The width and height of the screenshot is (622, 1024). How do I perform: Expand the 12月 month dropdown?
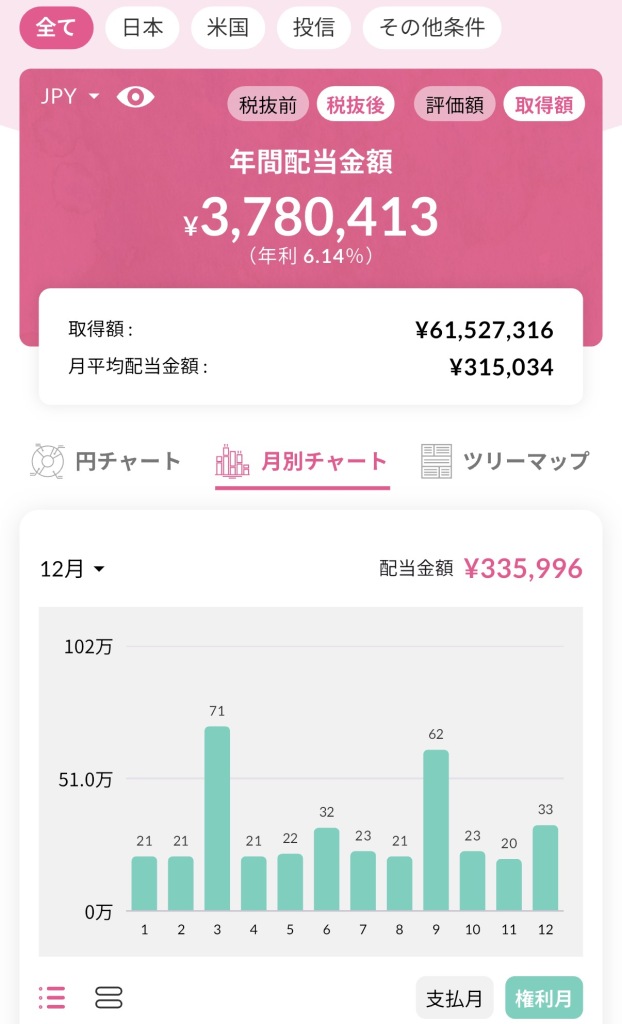[x=73, y=569]
